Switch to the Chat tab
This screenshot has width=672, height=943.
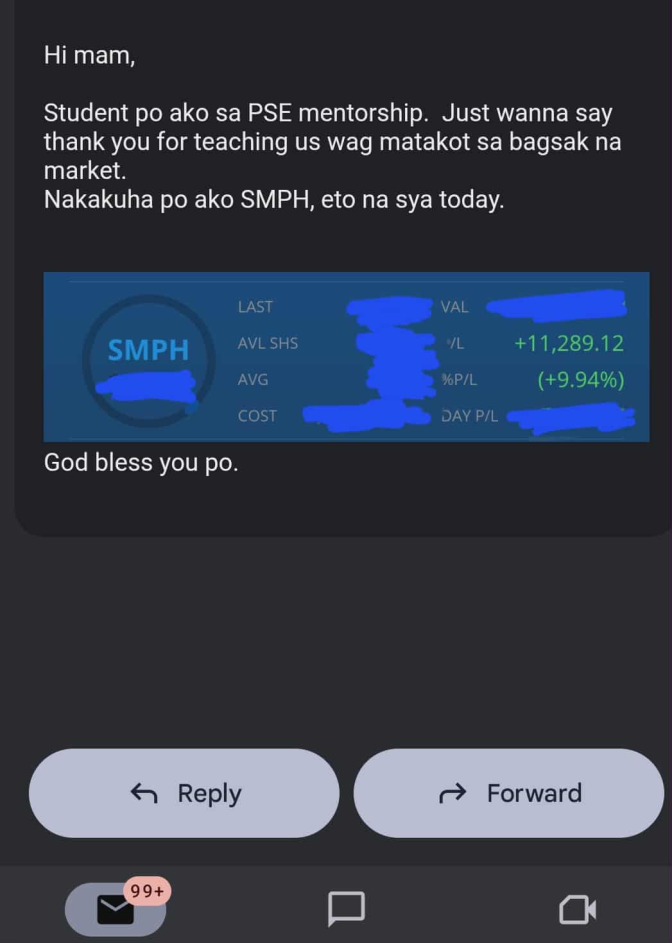(x=345, y=908)
